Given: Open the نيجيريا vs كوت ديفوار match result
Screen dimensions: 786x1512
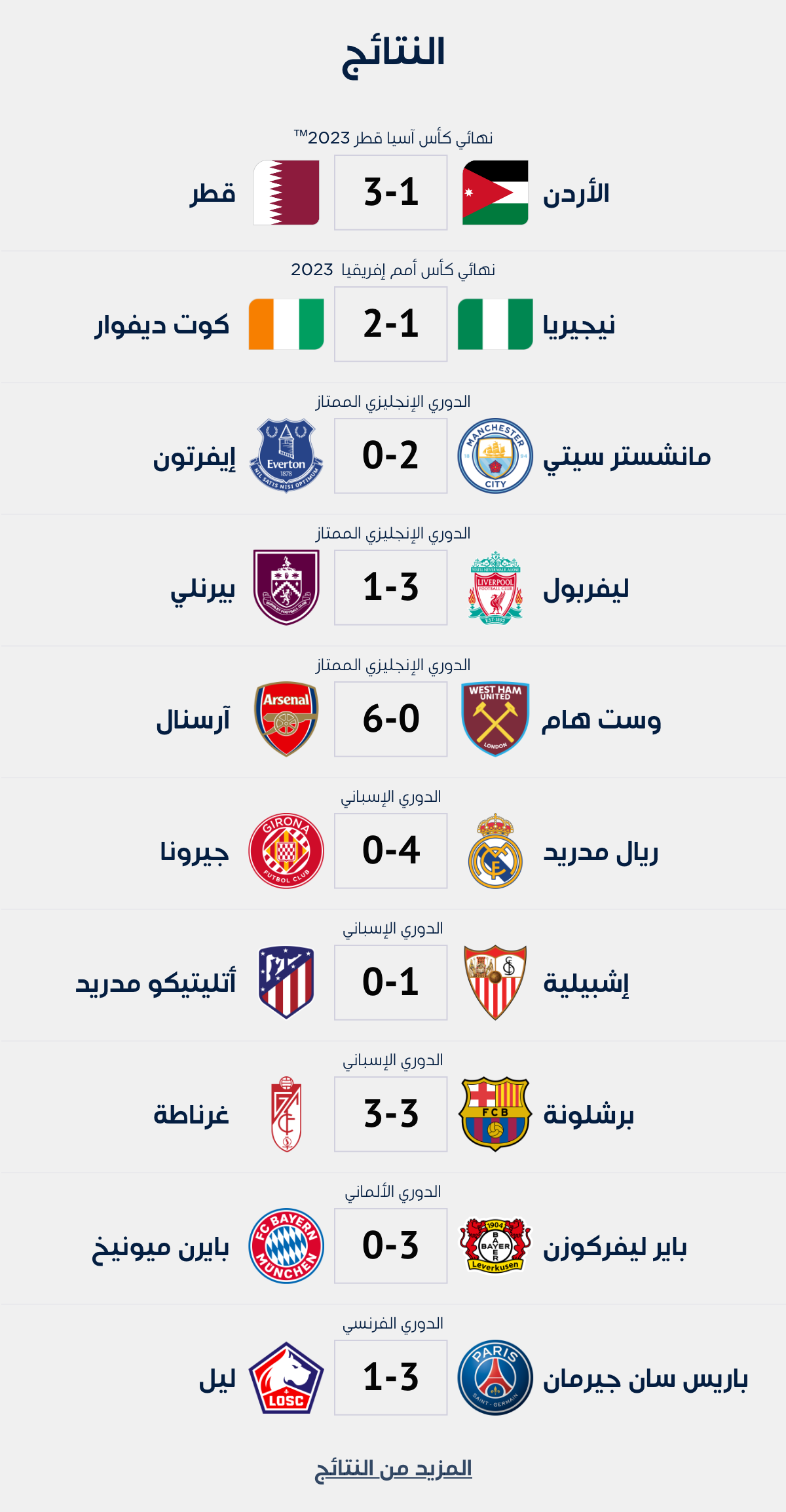Looking at the screenshot, I should coord(391,324).
